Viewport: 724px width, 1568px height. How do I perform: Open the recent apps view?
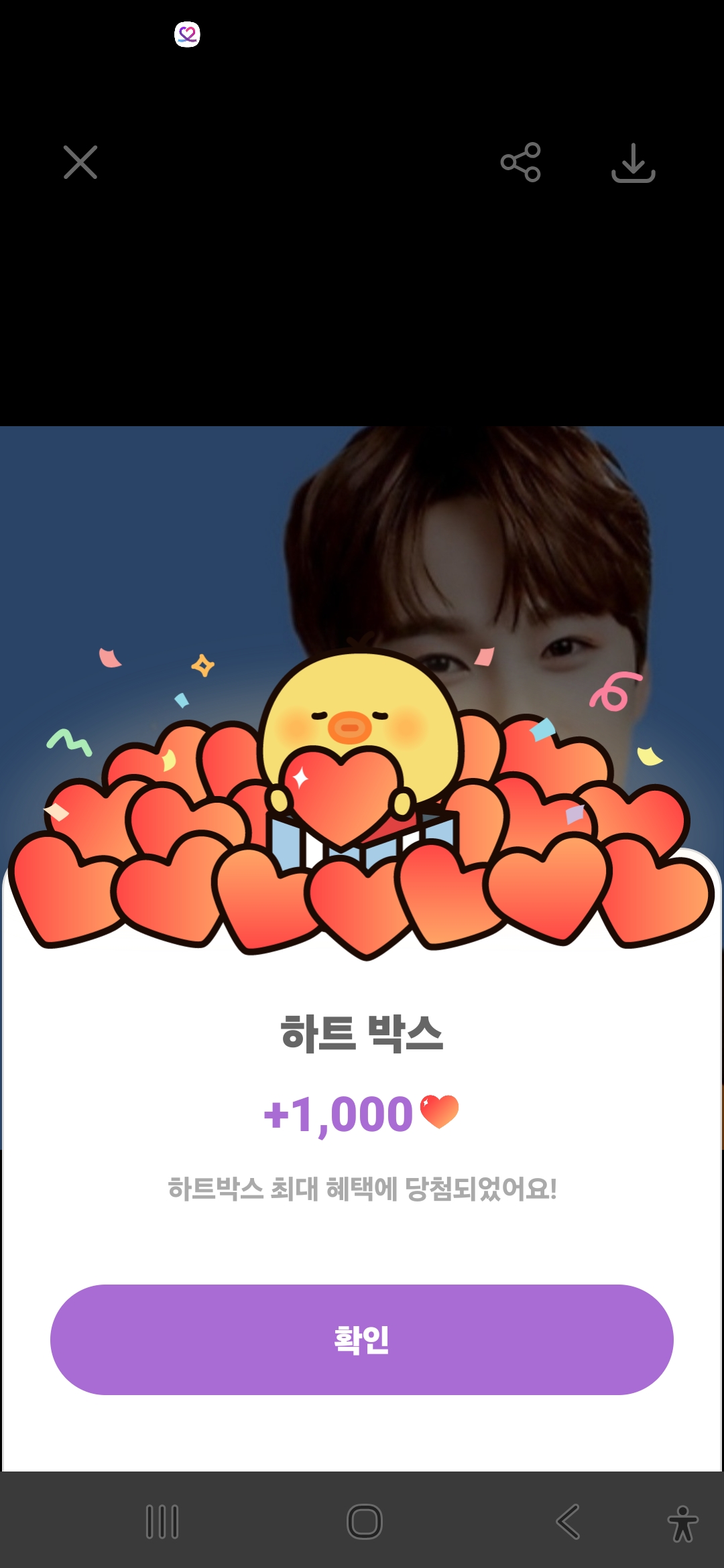coord(162,1521)
